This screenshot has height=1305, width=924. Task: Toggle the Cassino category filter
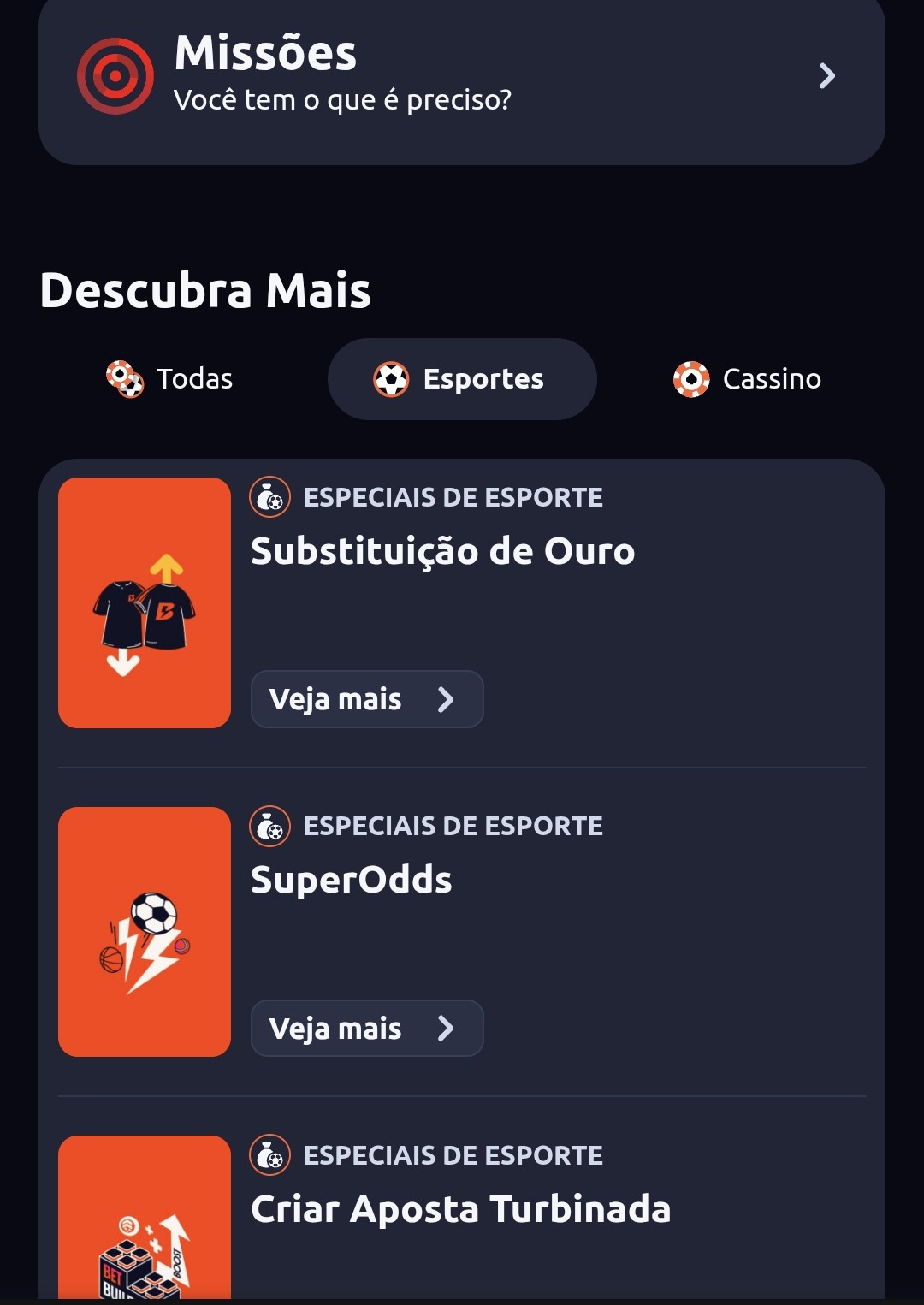point(746,379)
